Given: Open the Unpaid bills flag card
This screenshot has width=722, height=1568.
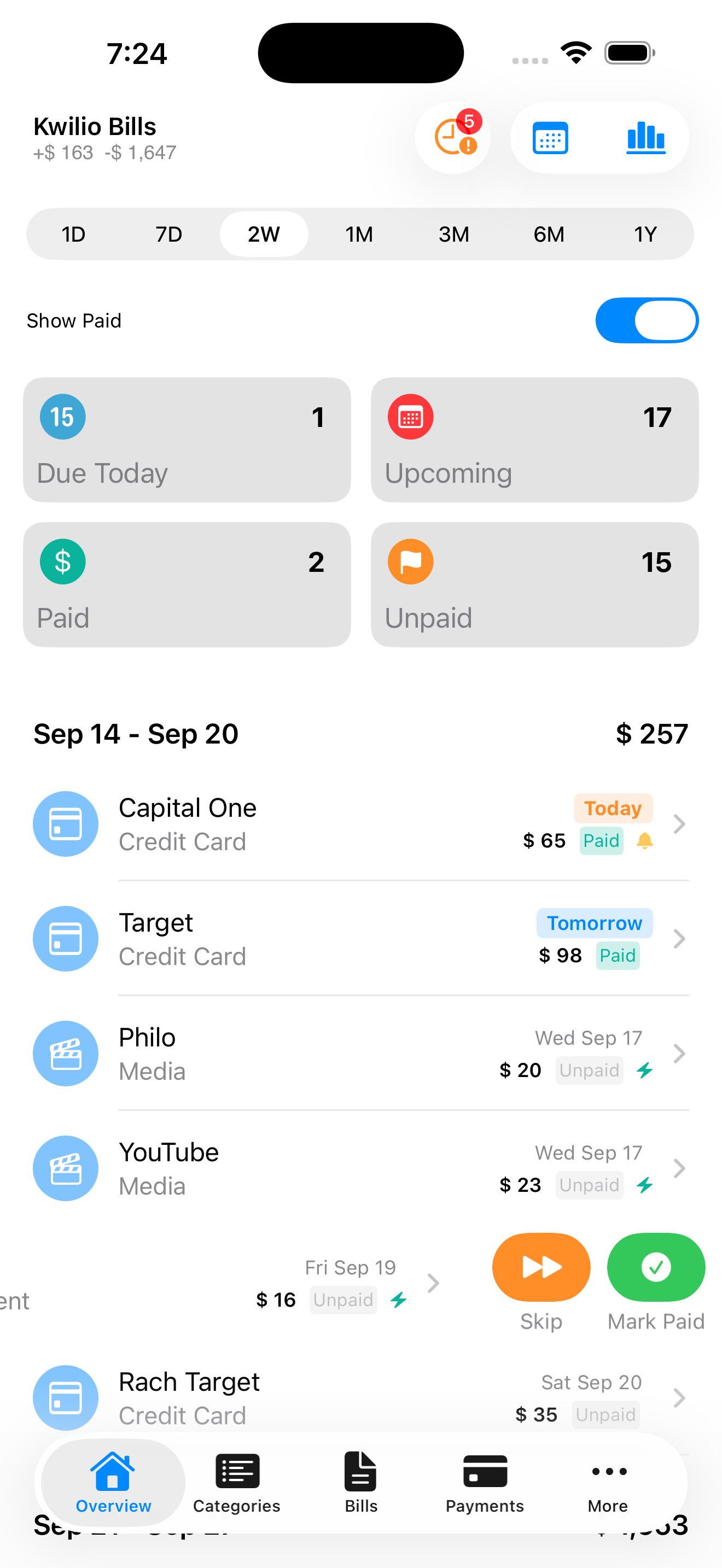Looking at the screenshot, I should (534, 584).
